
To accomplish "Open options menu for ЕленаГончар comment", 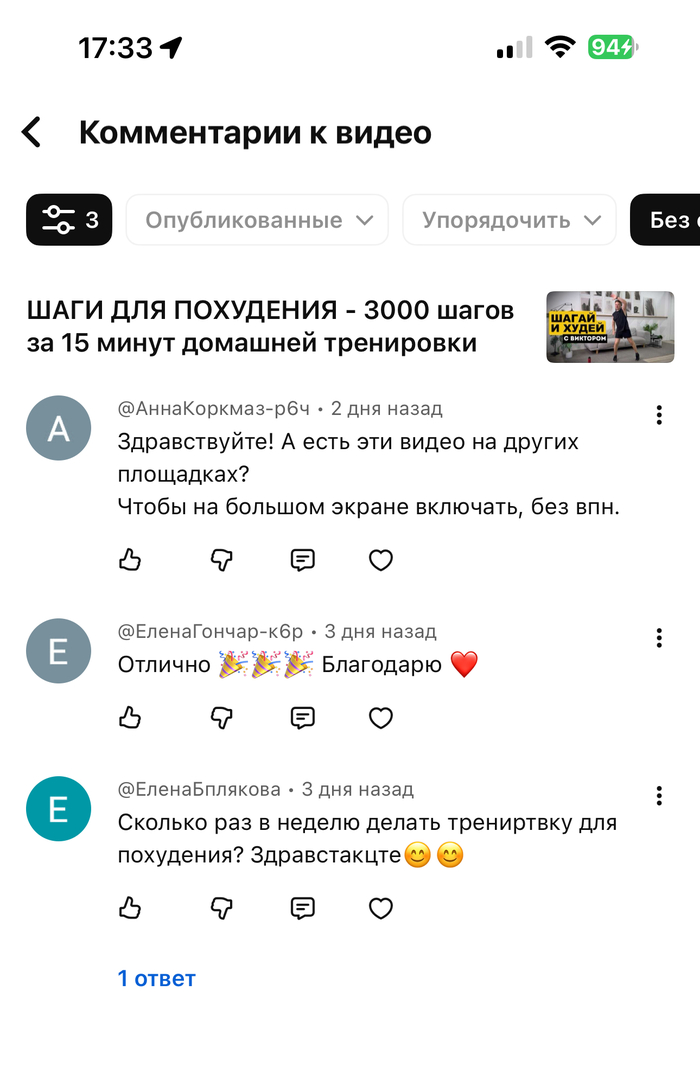I will coord(659,638).
